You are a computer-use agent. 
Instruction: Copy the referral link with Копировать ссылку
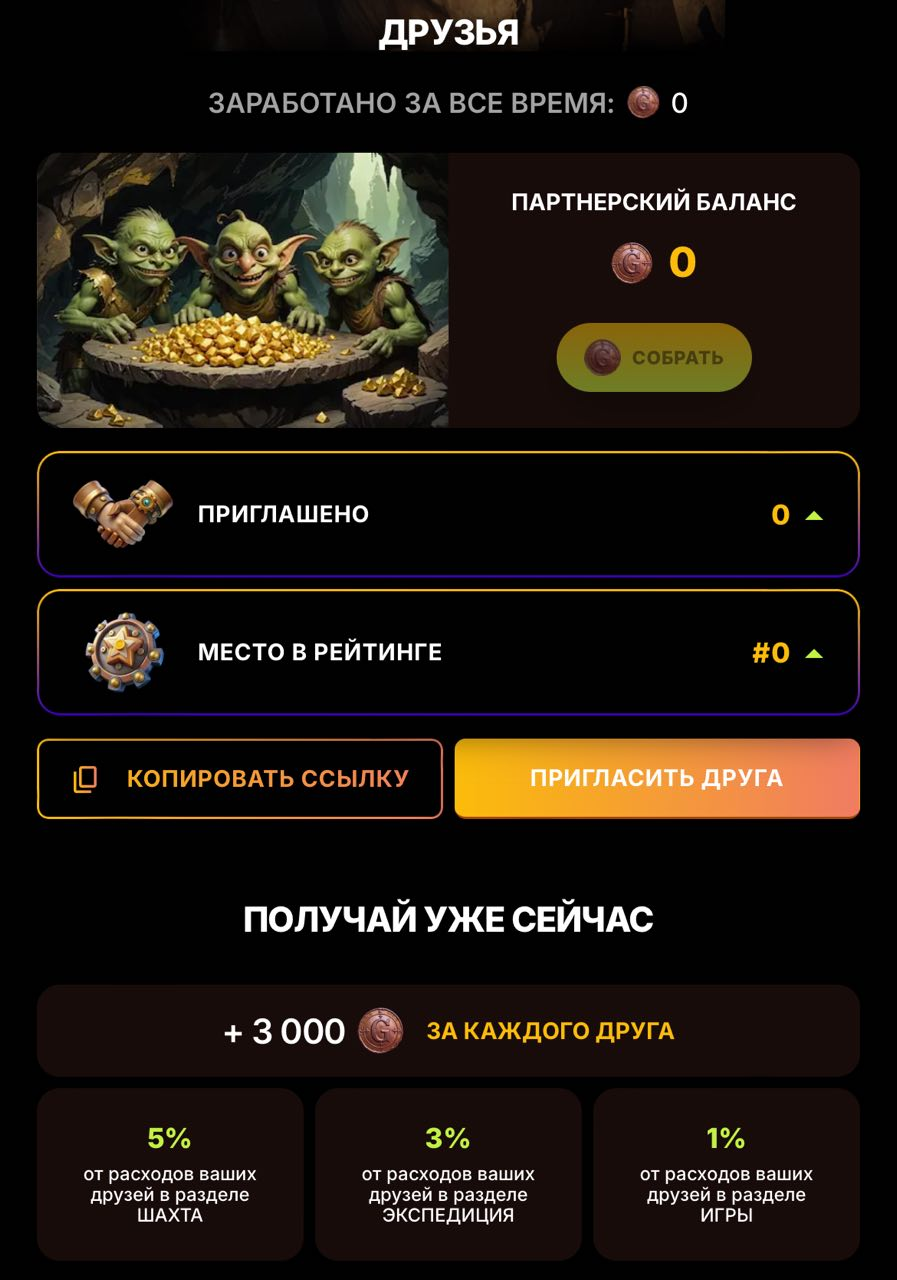click(240, 779)
